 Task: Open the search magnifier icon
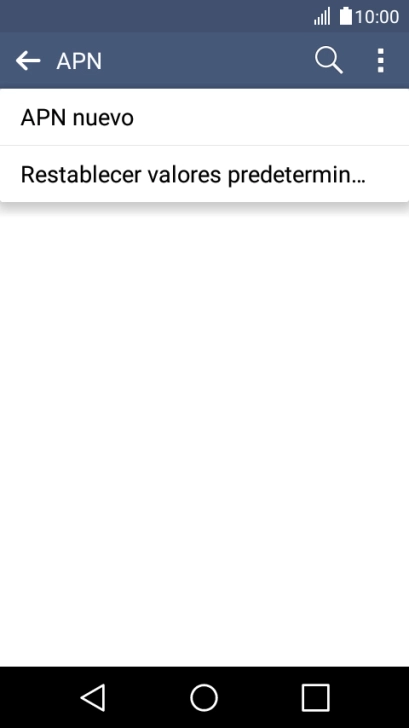tap(329, 61)
